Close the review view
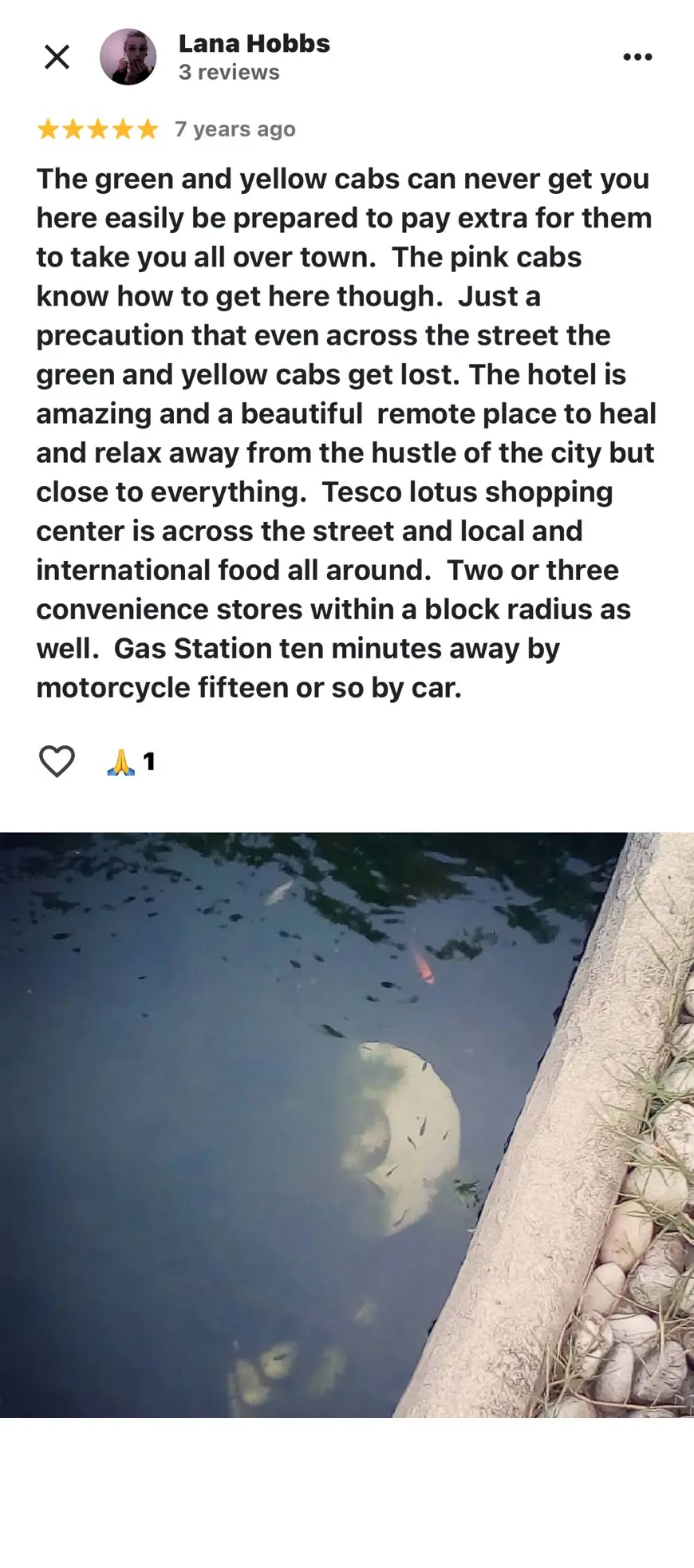Viewport: 694px width, 1568px height. tap(57, 57)
